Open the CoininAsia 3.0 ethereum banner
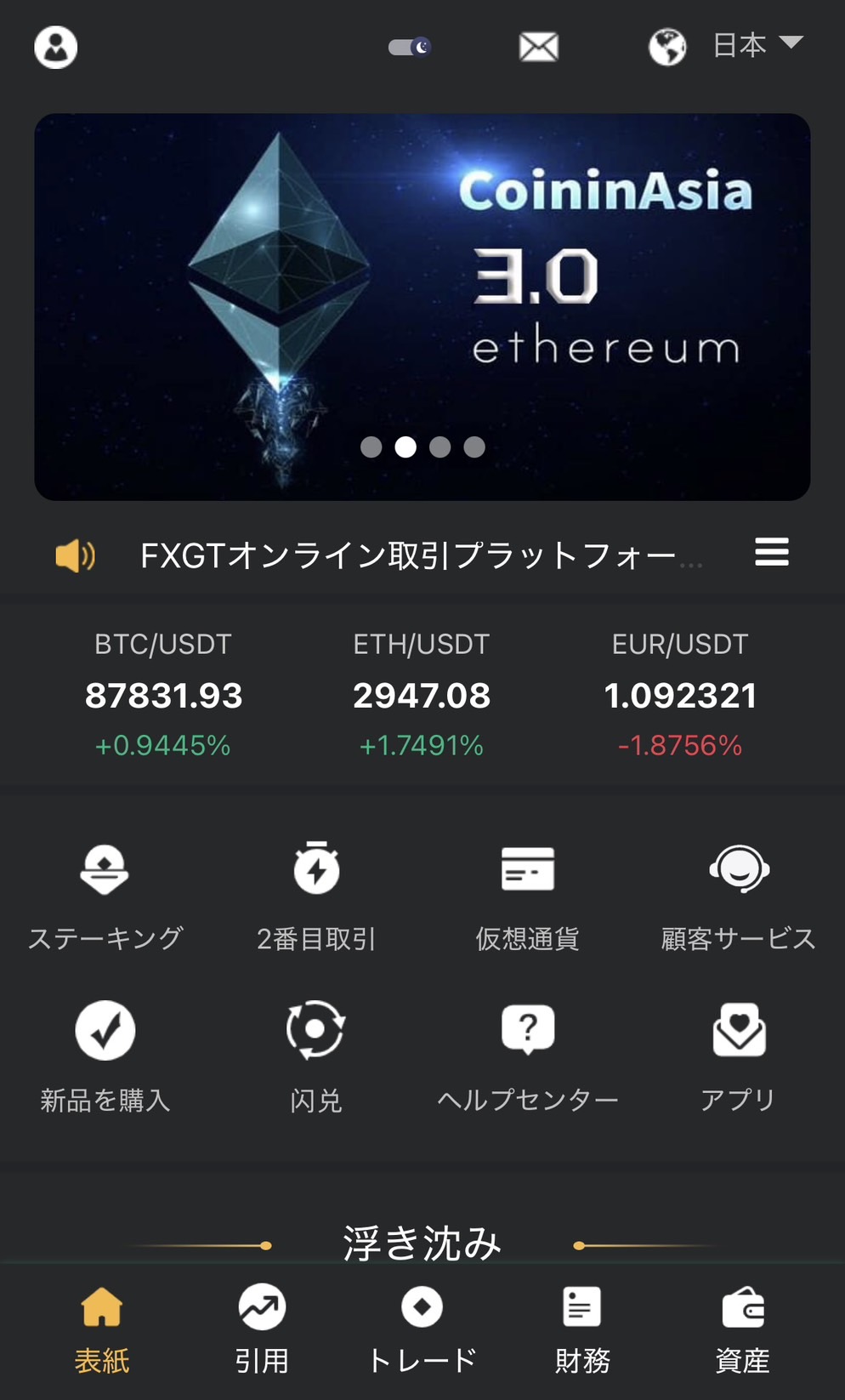Screen dimensions: 845x1400 pyautogui.click(x=422, y=306)
